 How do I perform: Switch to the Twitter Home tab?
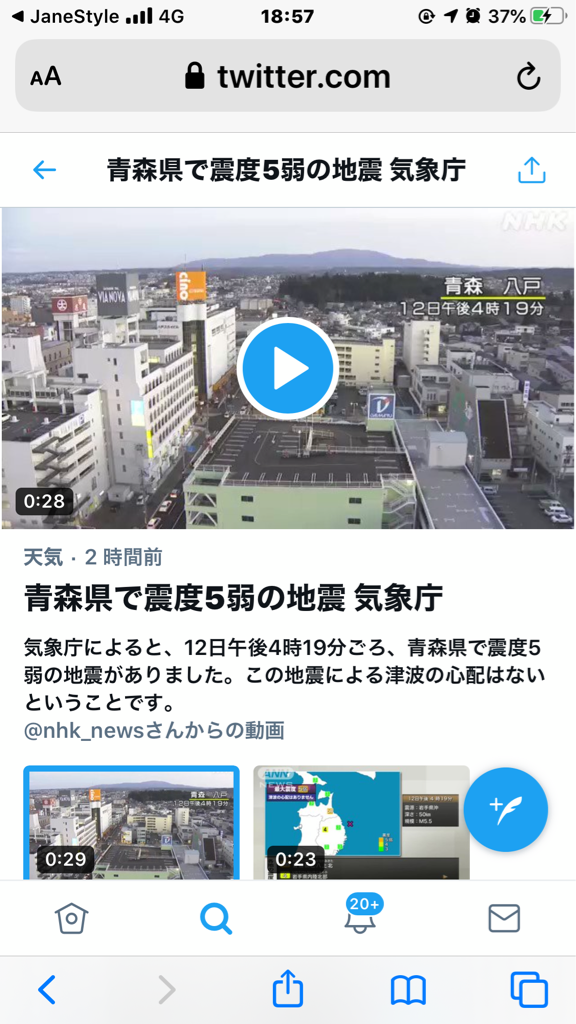click(71, 919)
